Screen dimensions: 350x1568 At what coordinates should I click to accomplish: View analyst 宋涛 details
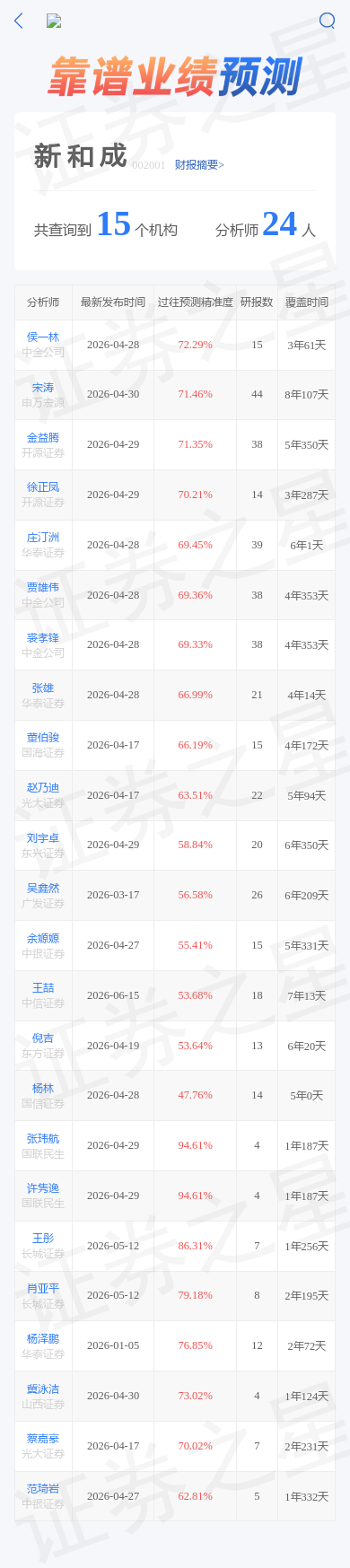[43, 387]
